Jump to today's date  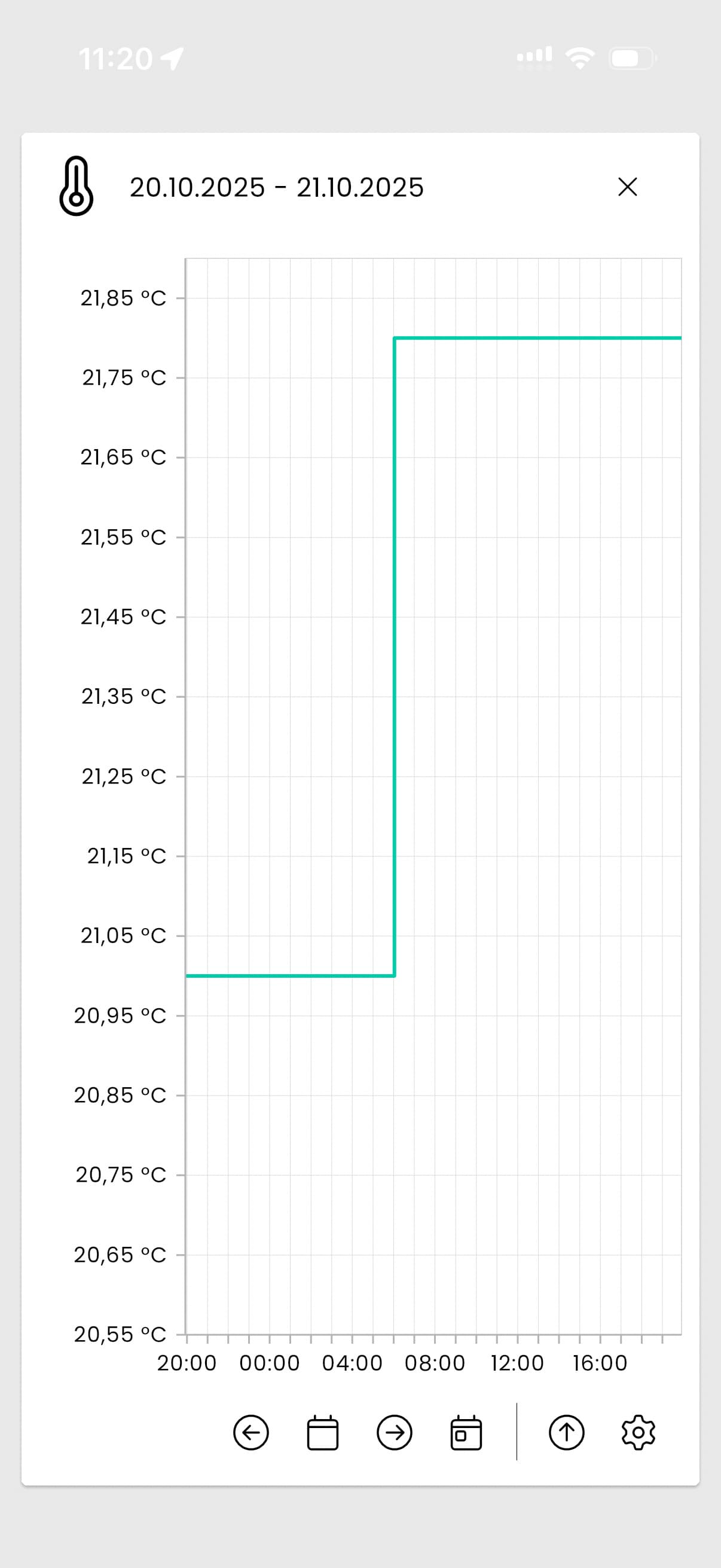pyautogui.click(x=466, y=1432)
